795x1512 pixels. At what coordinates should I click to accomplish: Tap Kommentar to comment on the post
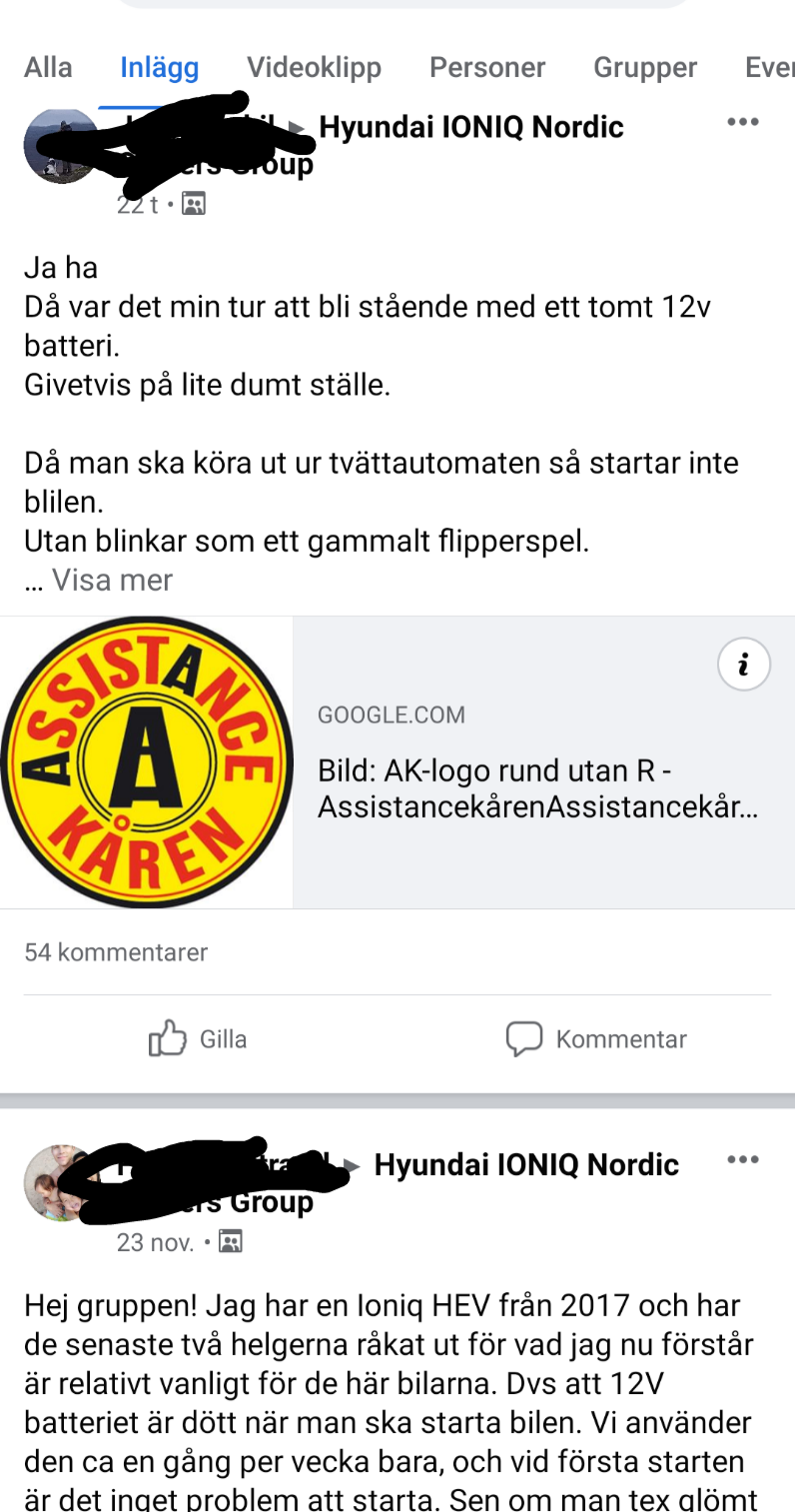pos(596,1039)
